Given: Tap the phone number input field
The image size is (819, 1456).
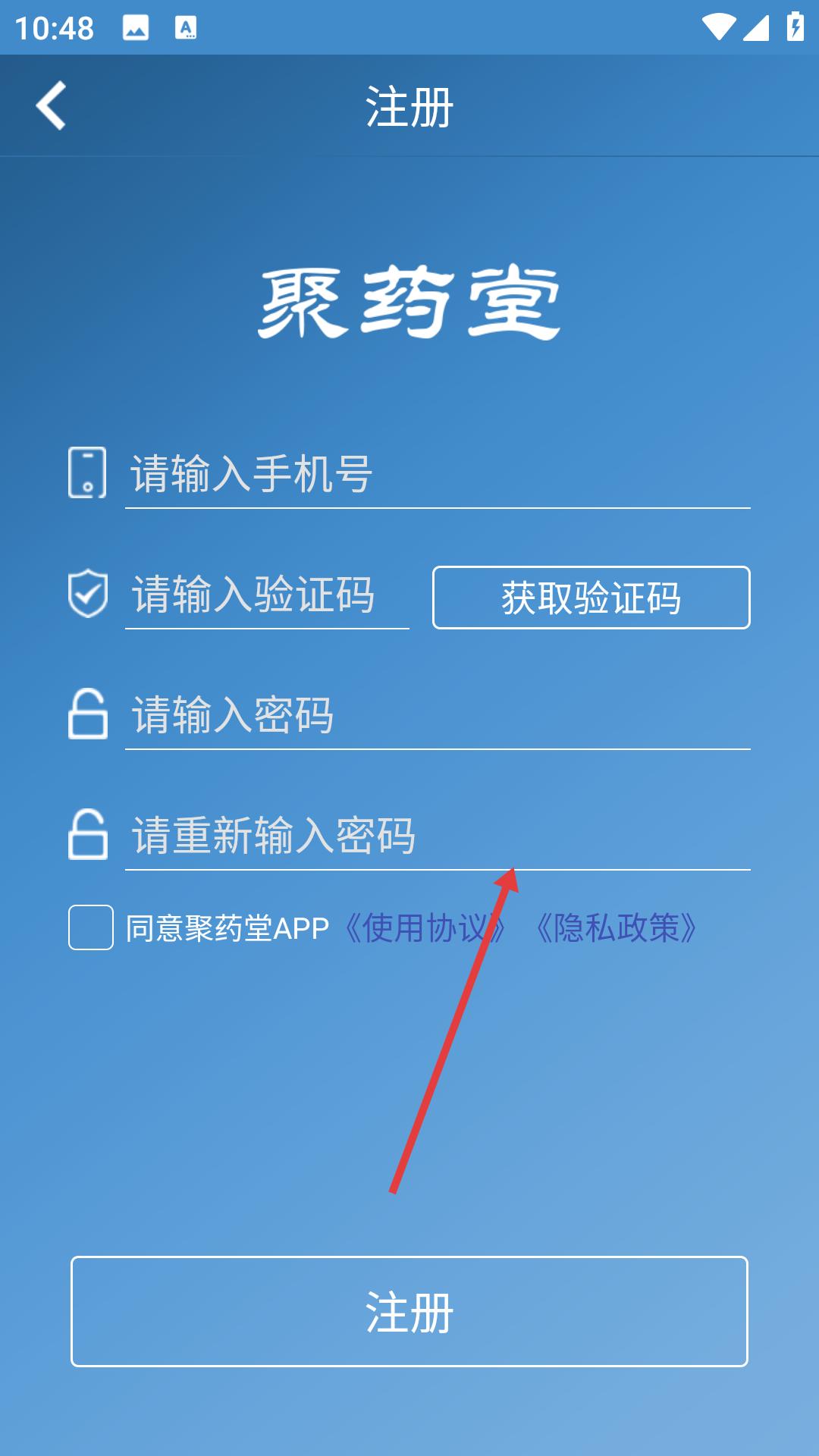Looking at the screenshot, I should pos(437,475).
